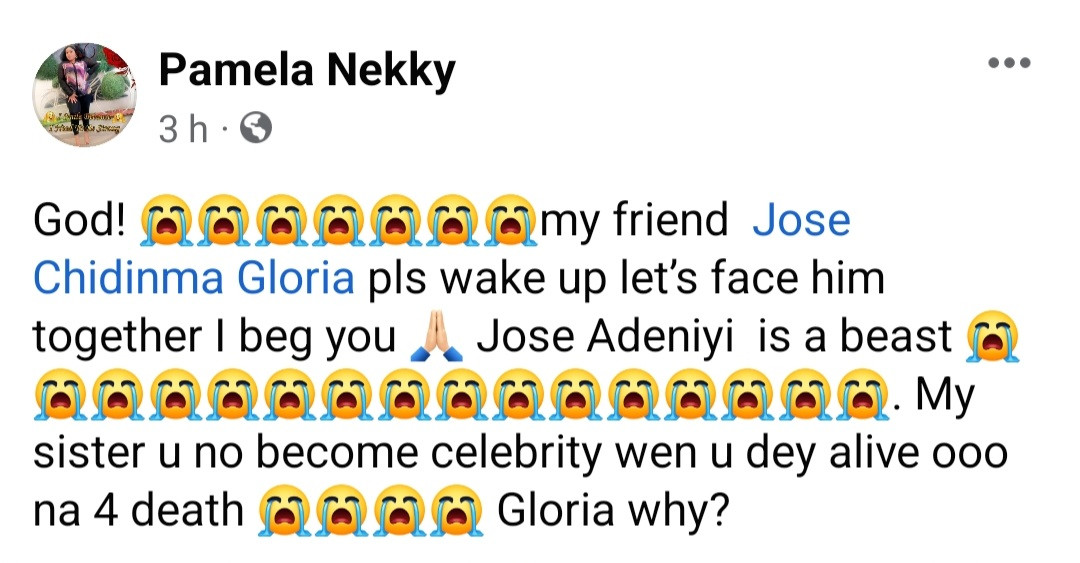
Task: Open the tagged Jose Chidinma Gloria profile
Action: 194,277
